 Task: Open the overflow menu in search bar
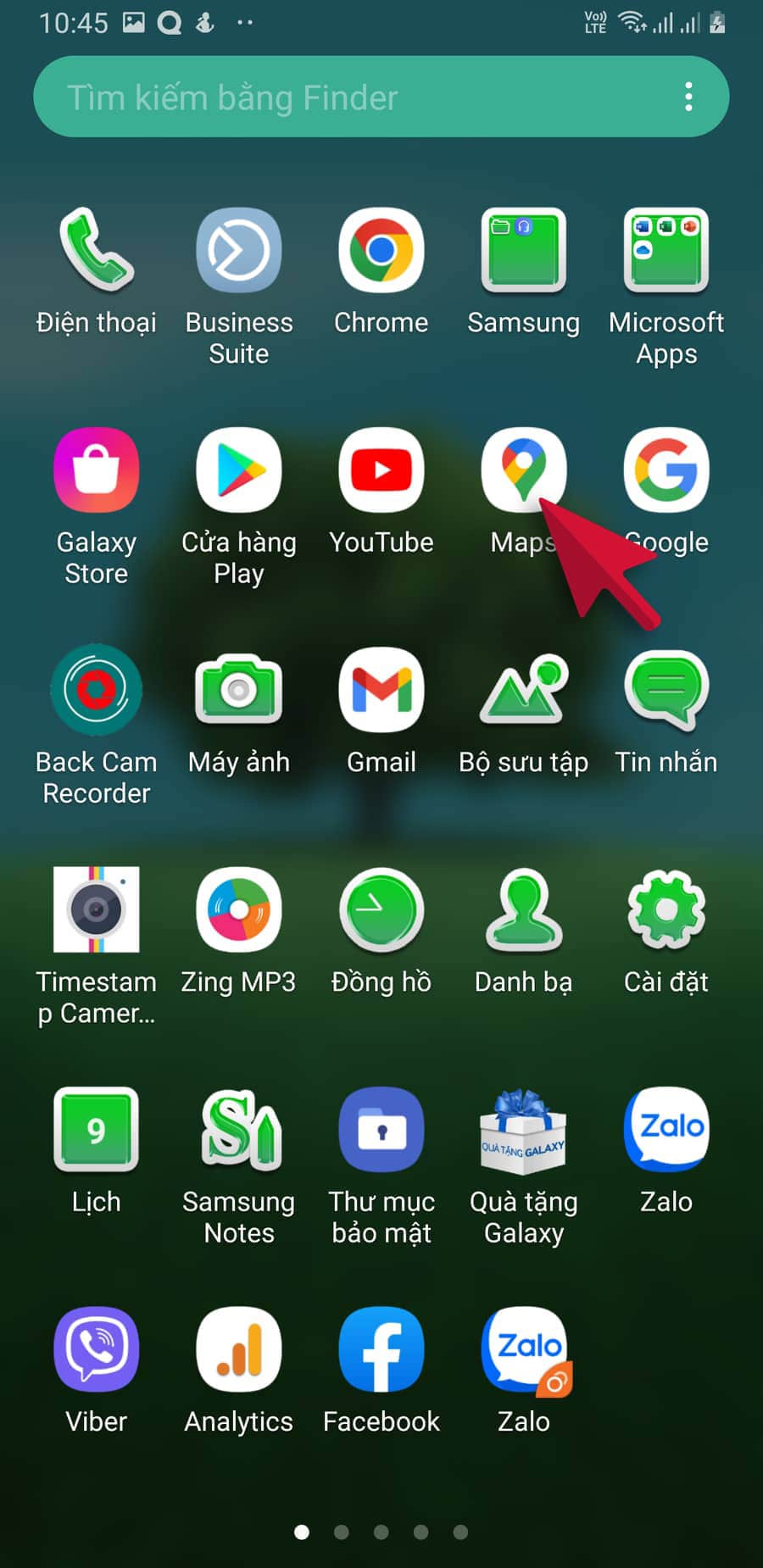688,97
